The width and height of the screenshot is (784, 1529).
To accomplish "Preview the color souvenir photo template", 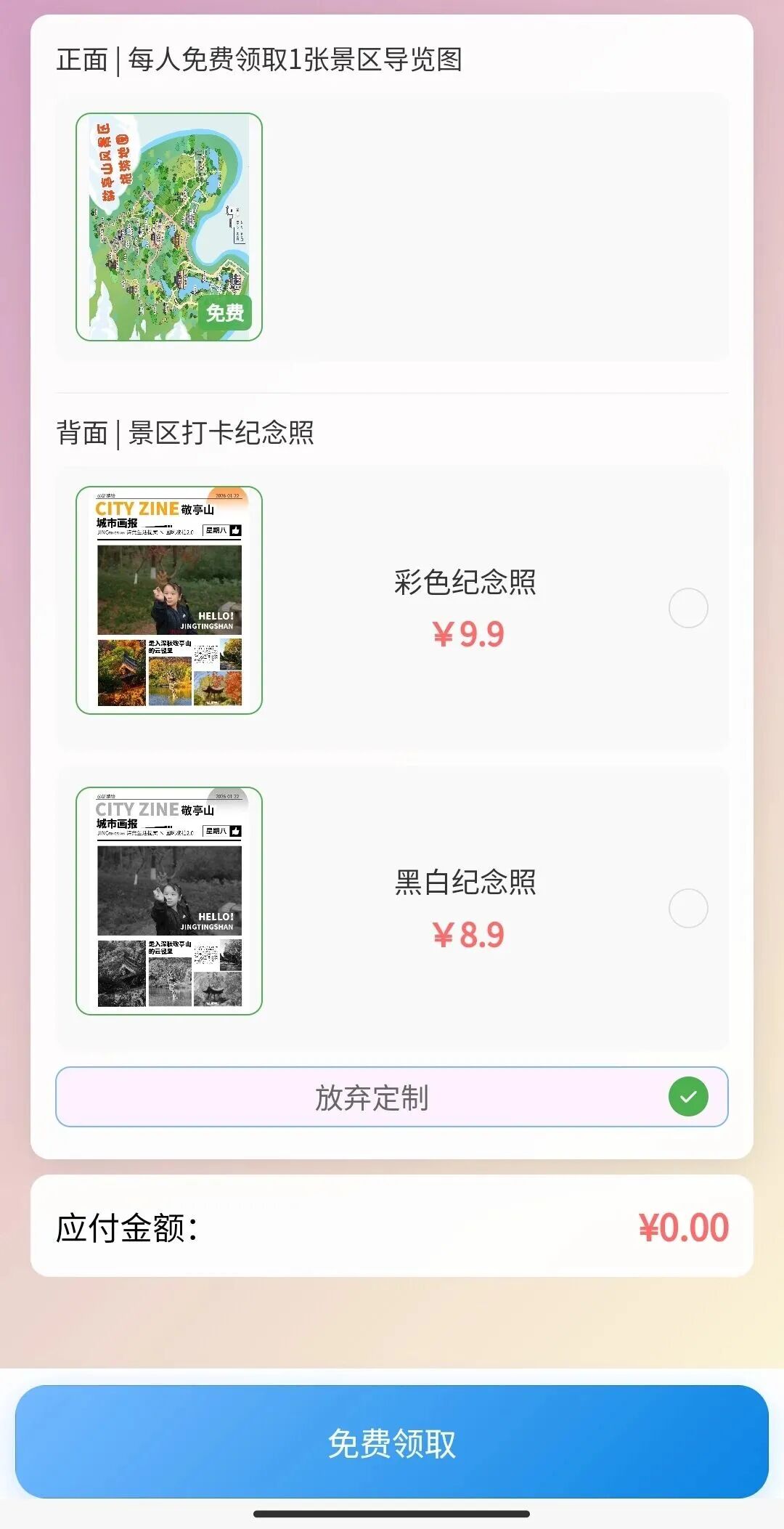I will [169, 600].
